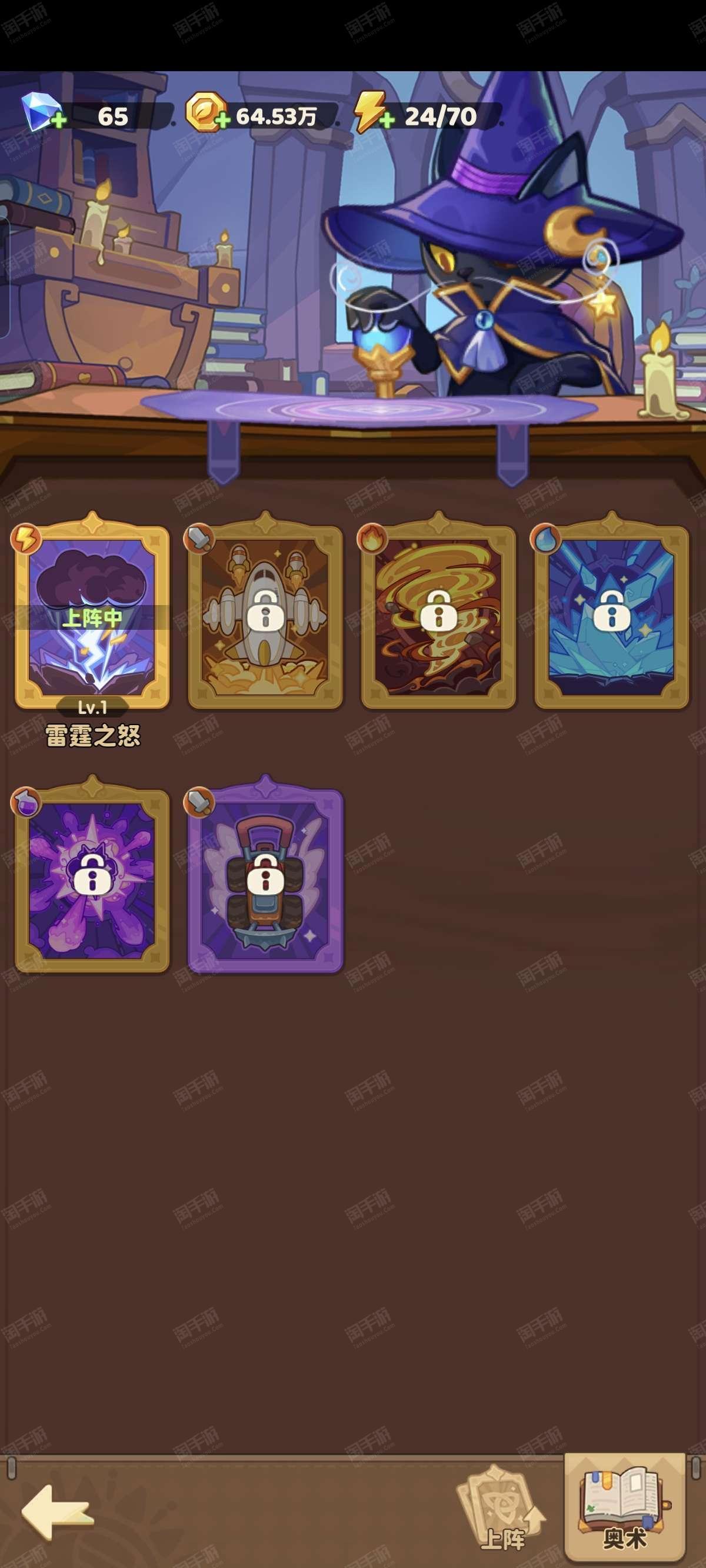The width and height of the screenshot is (706, 1568).
Task: Select the locked purple poison explosion card
Action: (x=92, y=875)
